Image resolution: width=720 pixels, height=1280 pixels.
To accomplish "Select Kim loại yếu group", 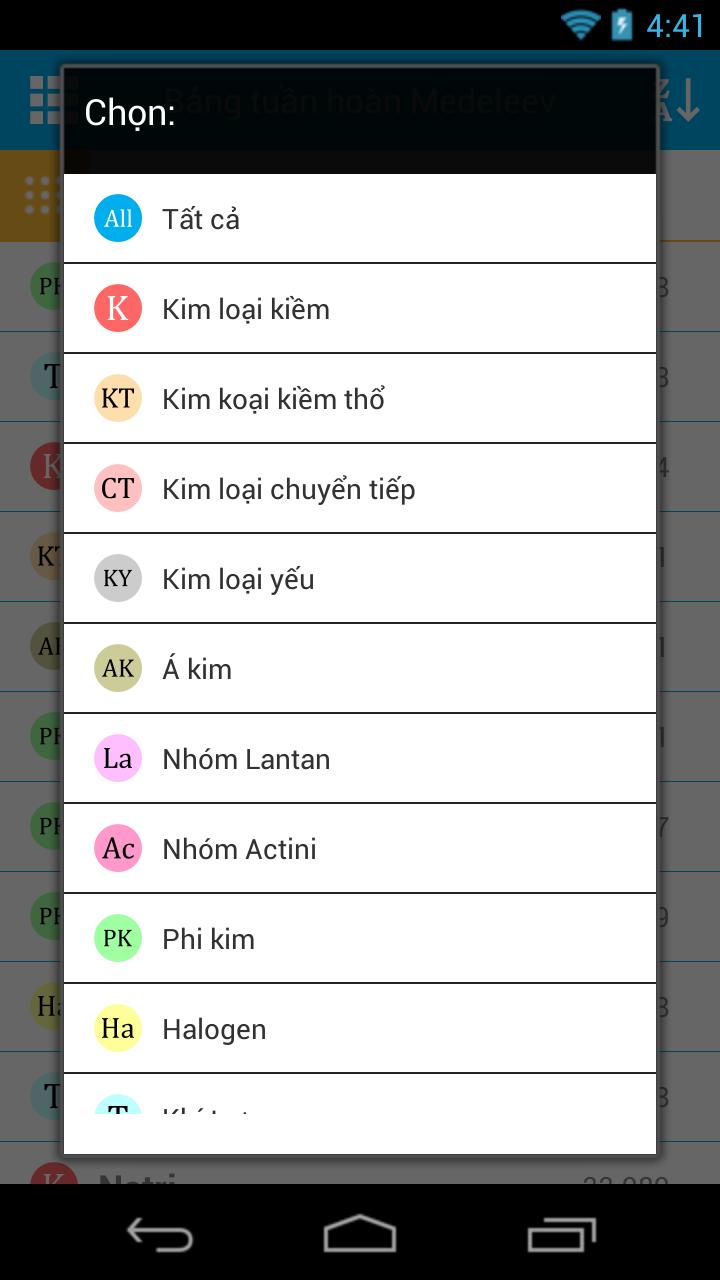I will click(x=360, y=579).
